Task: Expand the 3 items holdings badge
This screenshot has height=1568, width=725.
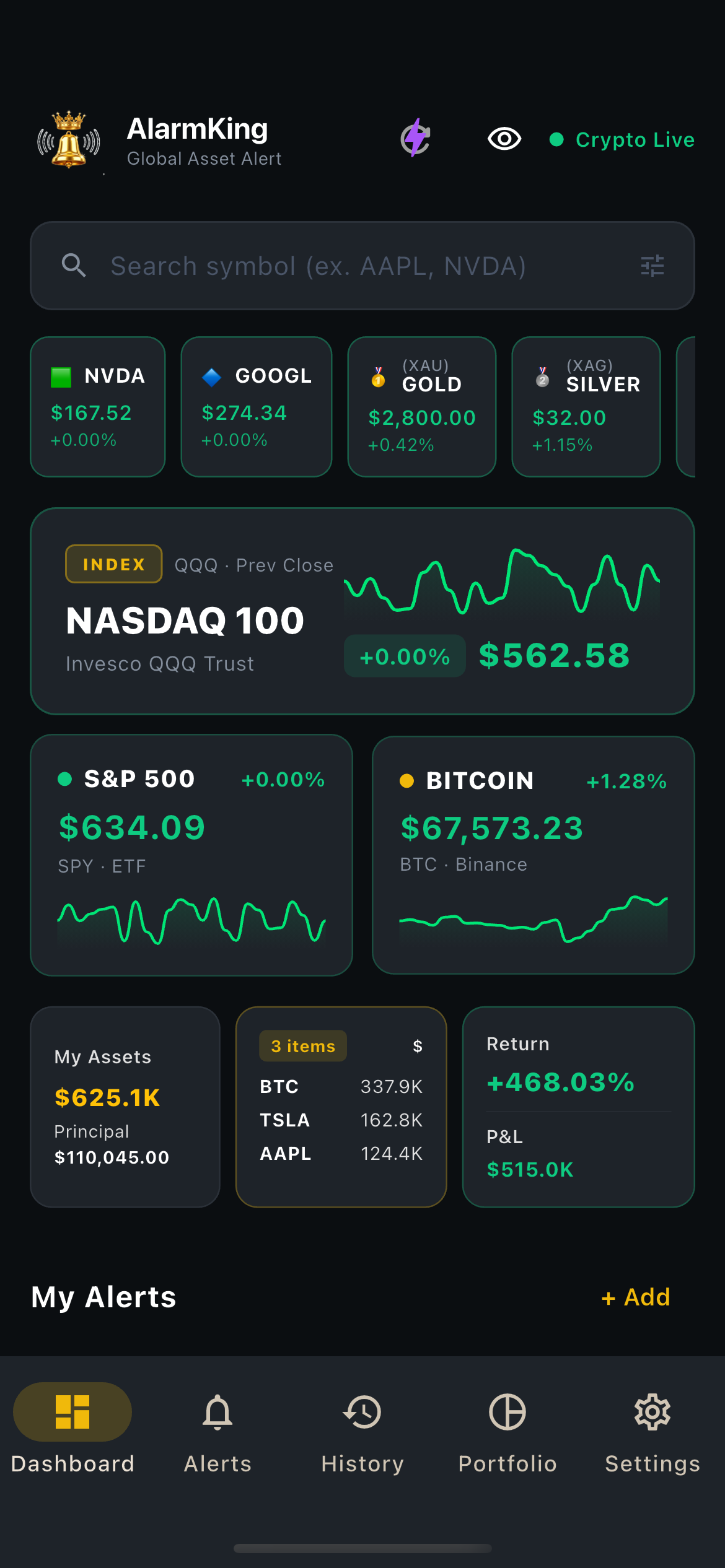Action: 302,1045
